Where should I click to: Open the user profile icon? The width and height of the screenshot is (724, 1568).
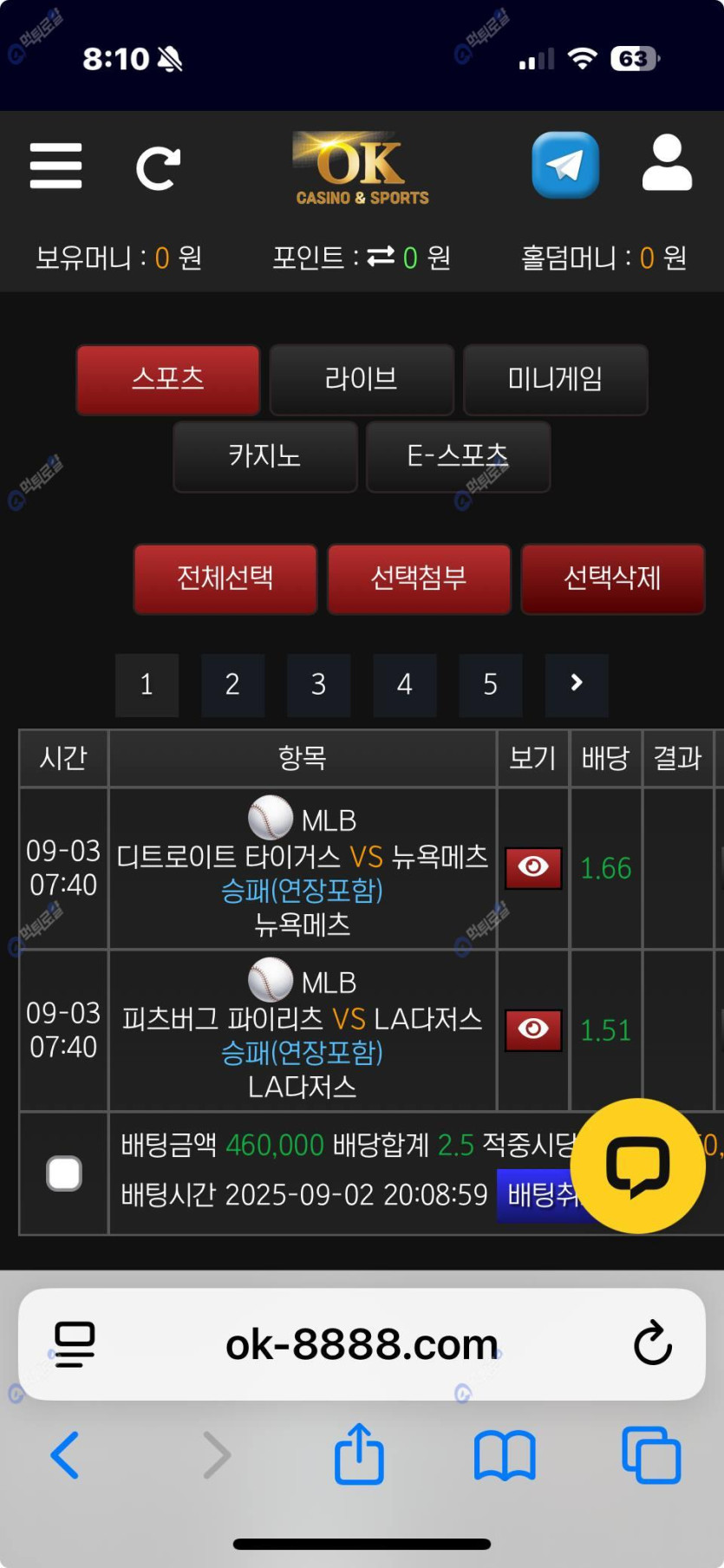[x=666, y=163]
